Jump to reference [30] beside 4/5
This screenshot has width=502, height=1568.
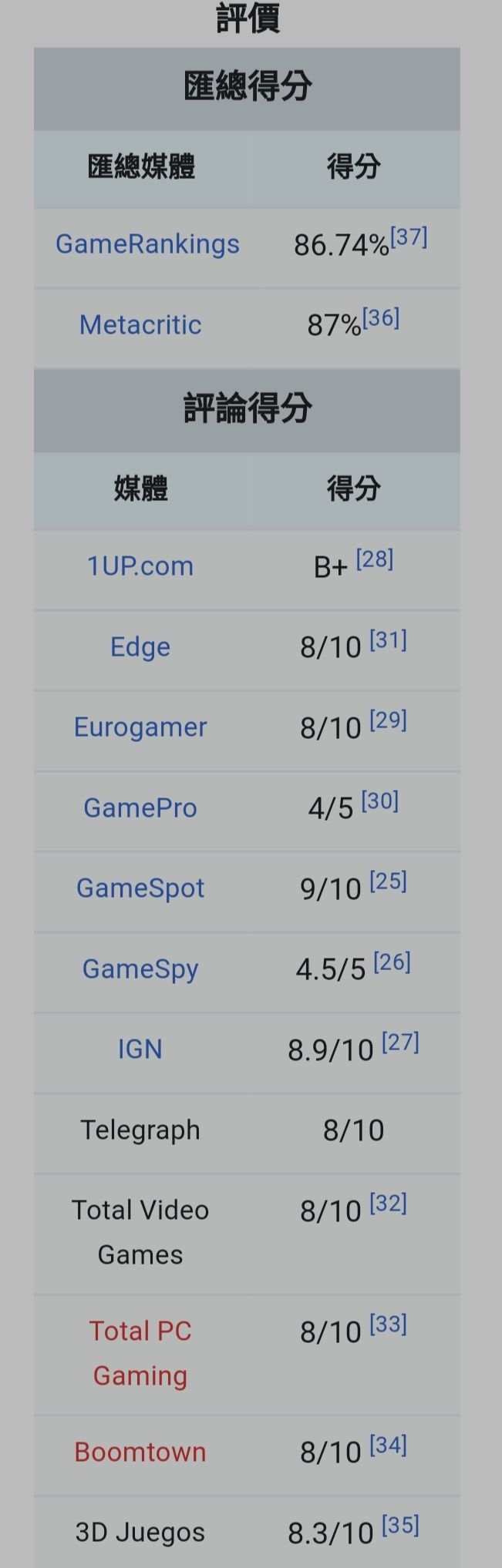pyautogui.click(x=379, y=801)
